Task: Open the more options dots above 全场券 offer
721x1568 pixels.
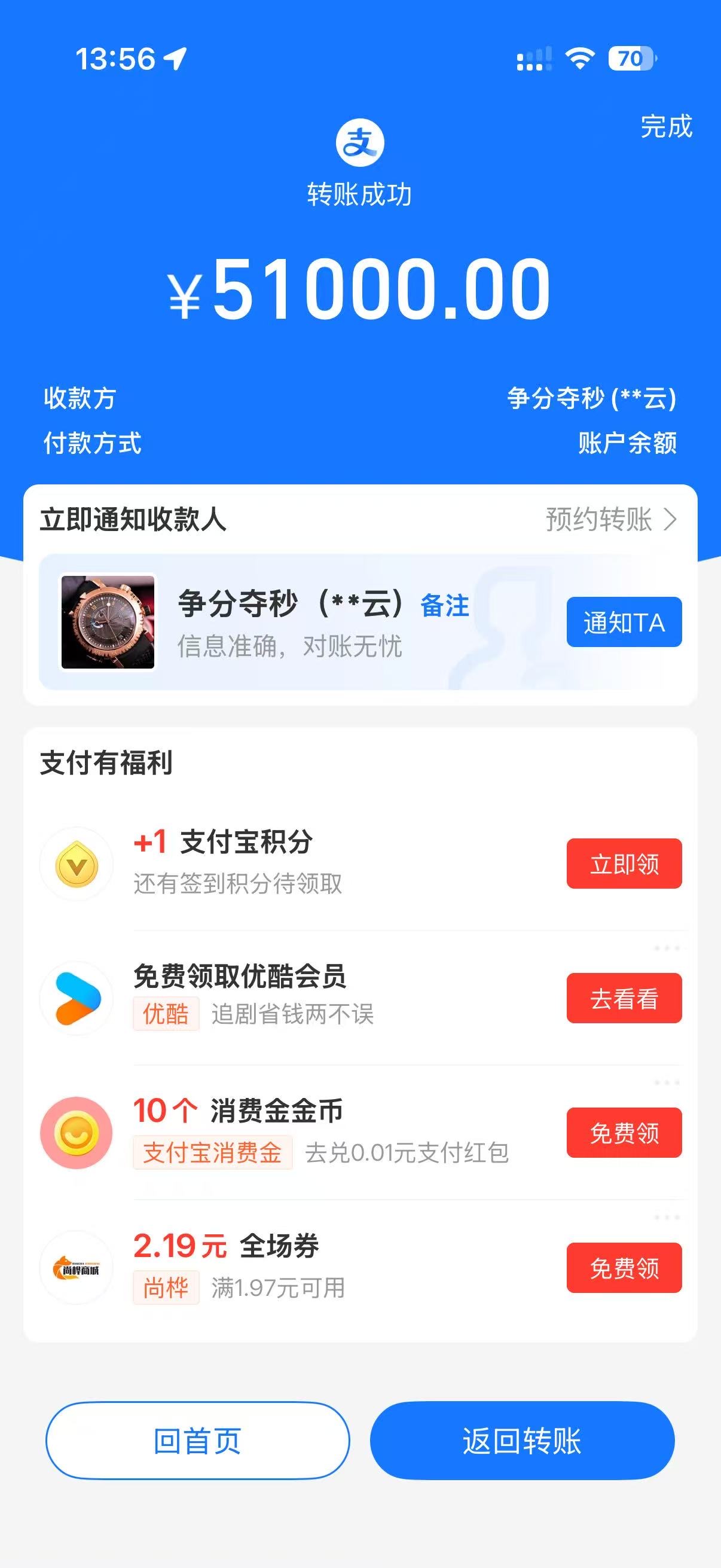Action: click(667, 1218)
